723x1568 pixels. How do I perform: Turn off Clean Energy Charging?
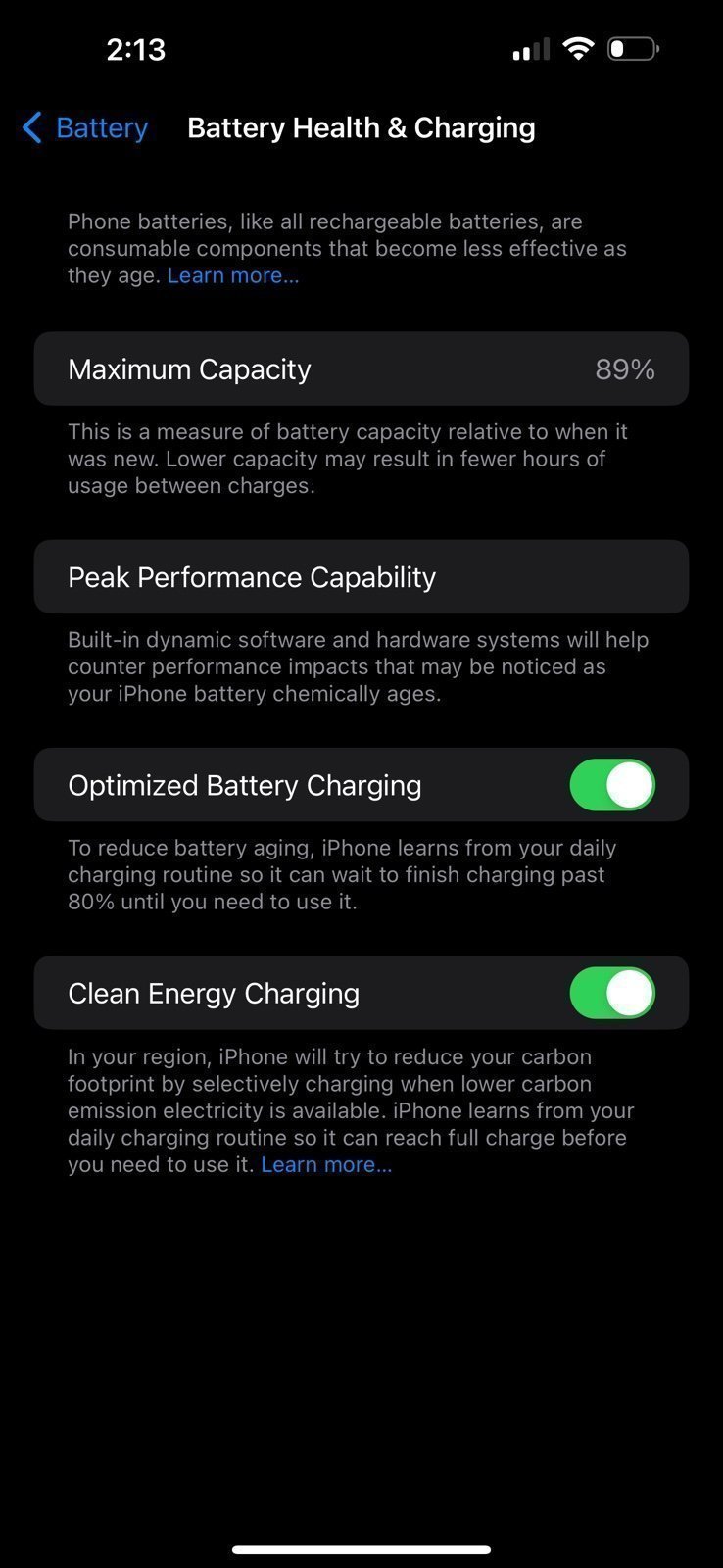coord(612,993)
